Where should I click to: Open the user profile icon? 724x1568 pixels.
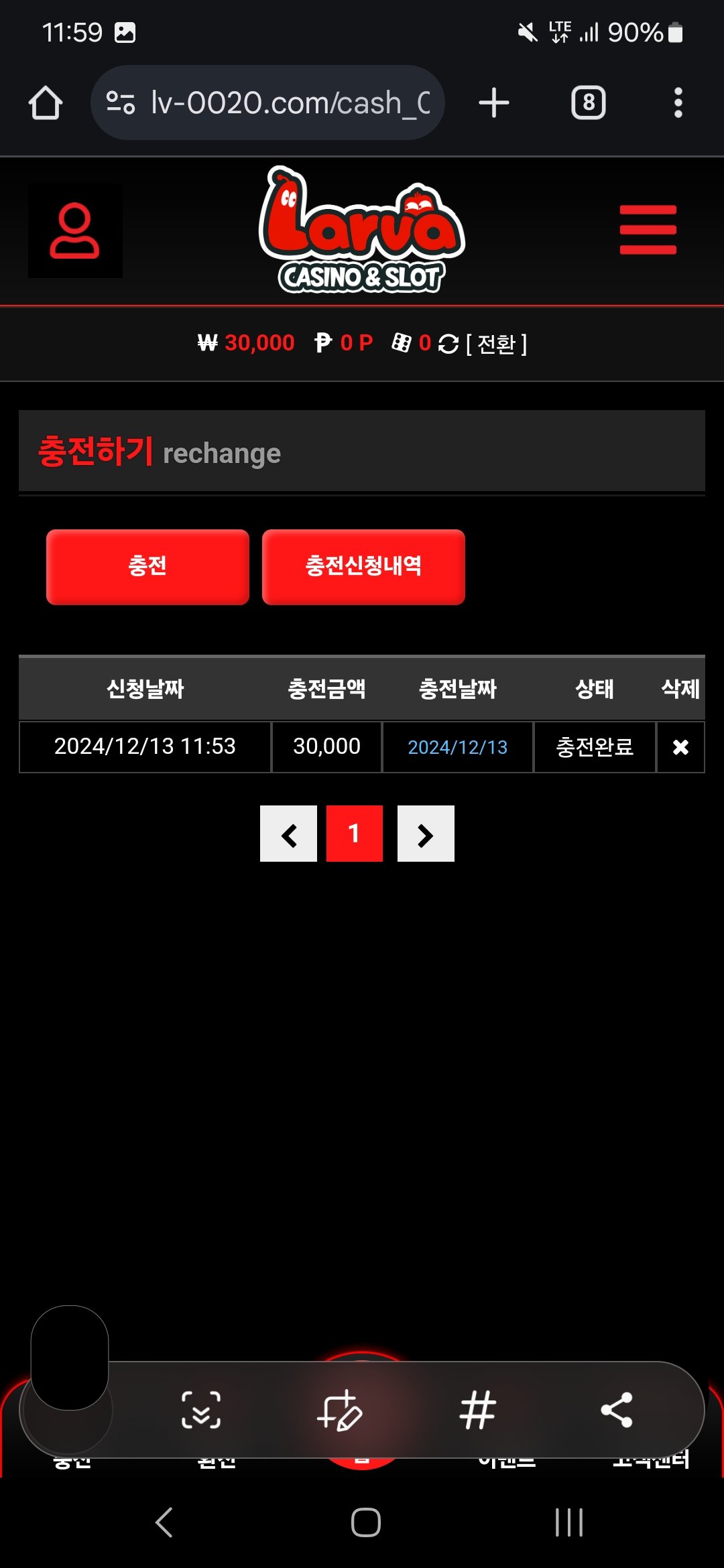pyautogui.click(x=74, y=231)
